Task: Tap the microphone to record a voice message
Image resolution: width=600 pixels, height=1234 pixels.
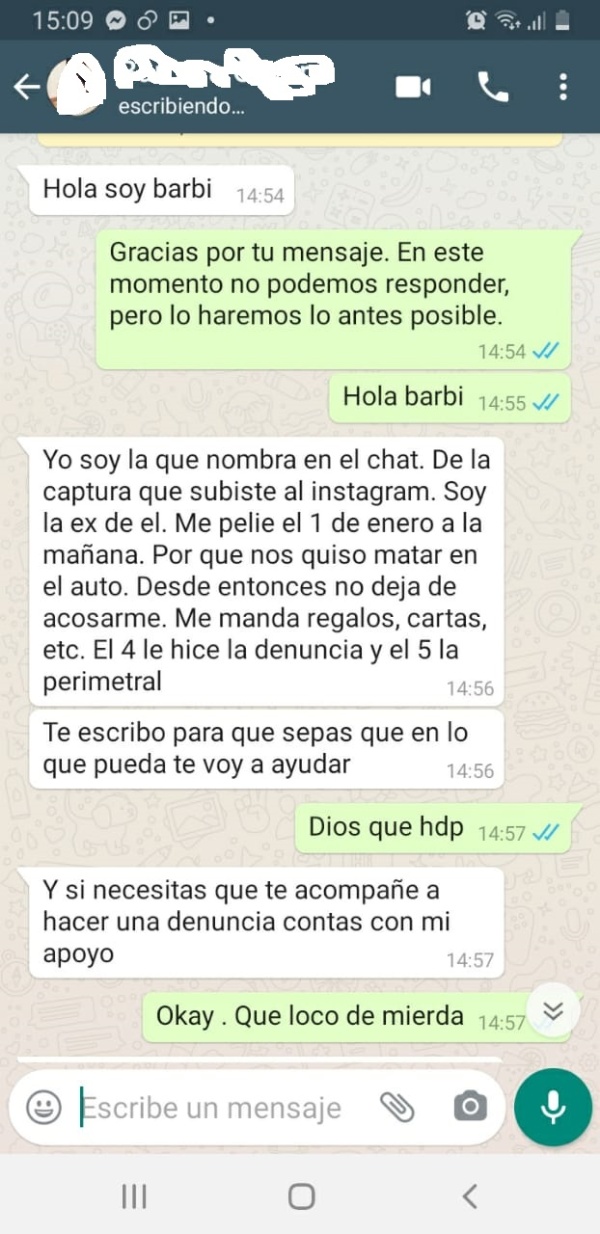Action: 553,1107
